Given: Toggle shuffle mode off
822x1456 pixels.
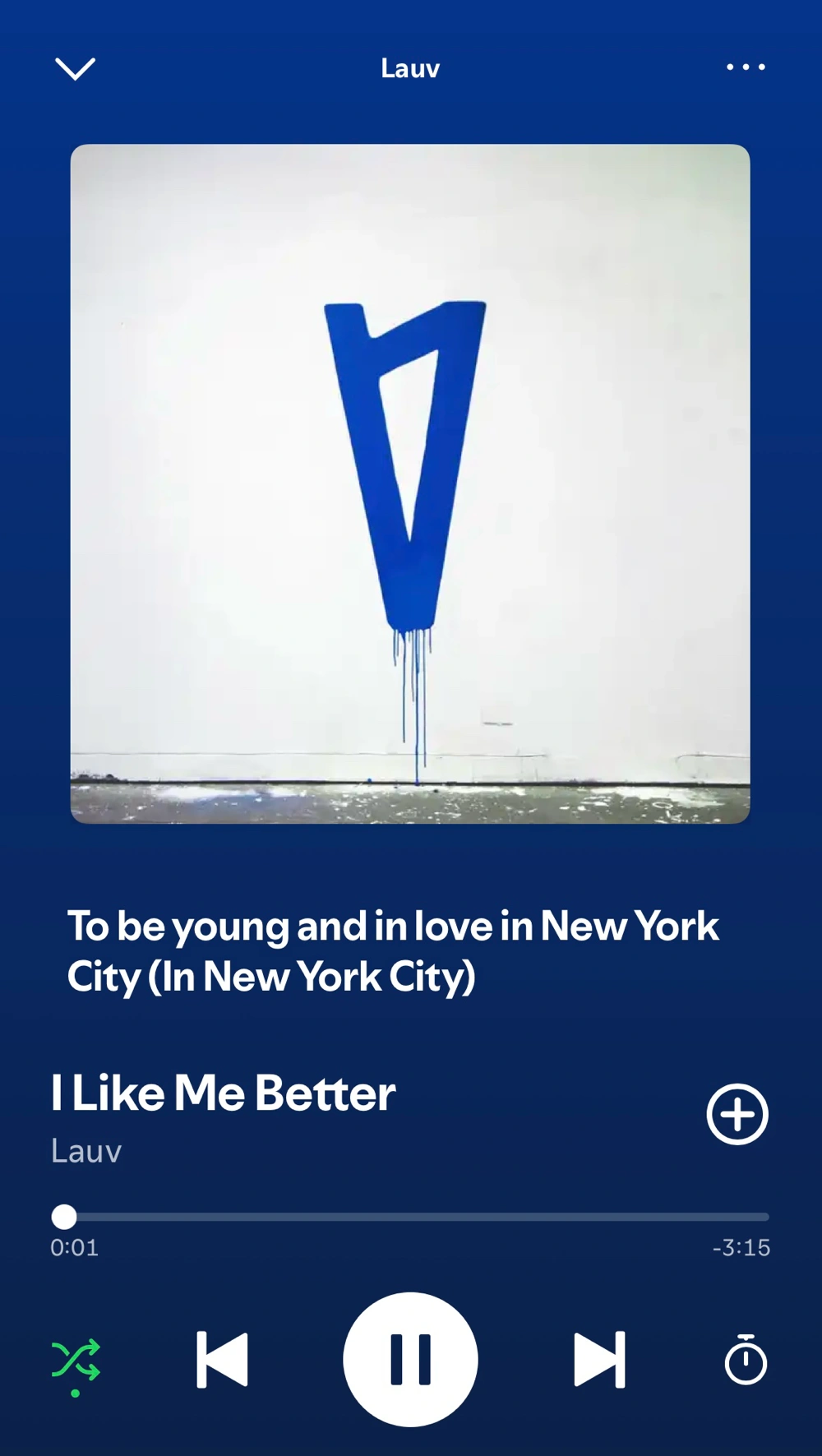Looking at the screenshot, I should tap(76, 1361).
